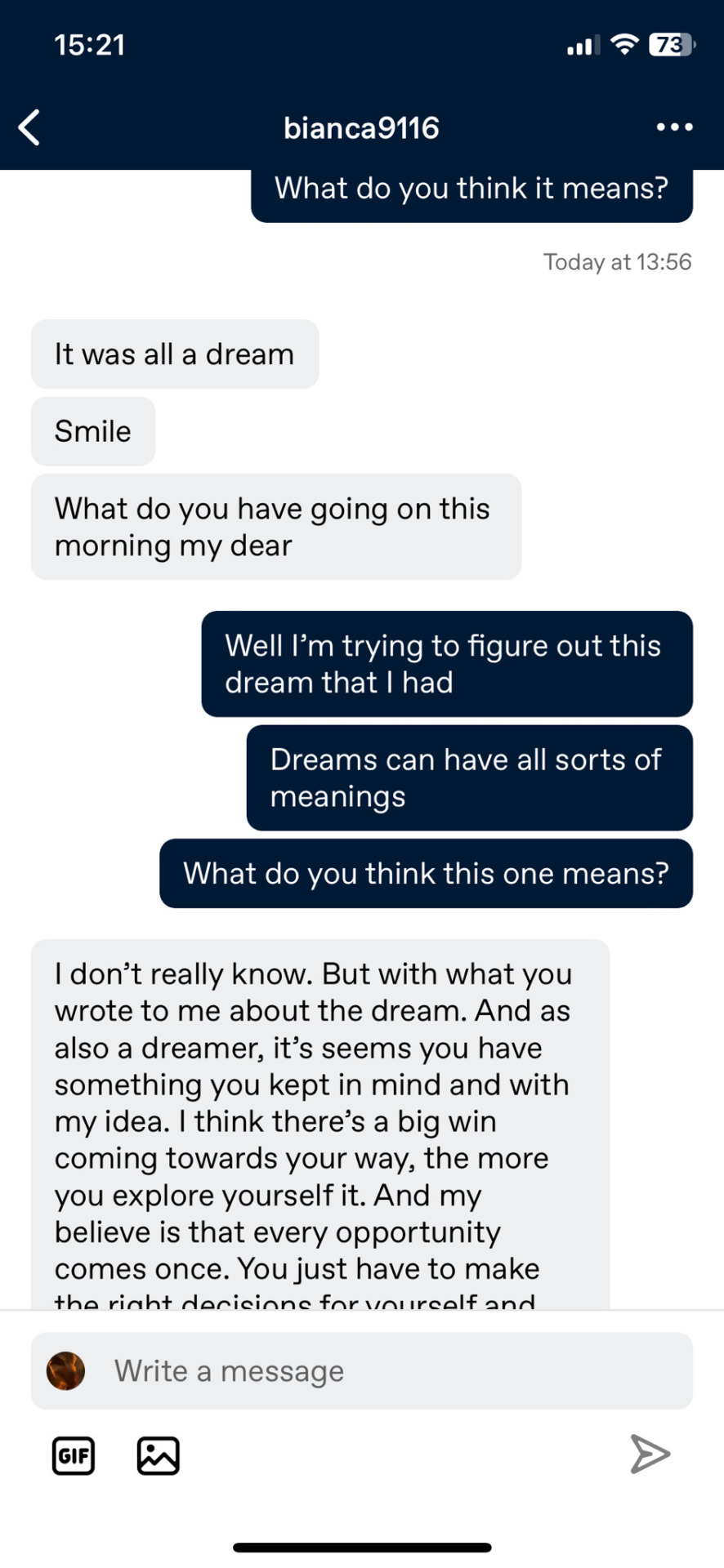
Task: Attach an image to the message
Action: (158, 1455)
